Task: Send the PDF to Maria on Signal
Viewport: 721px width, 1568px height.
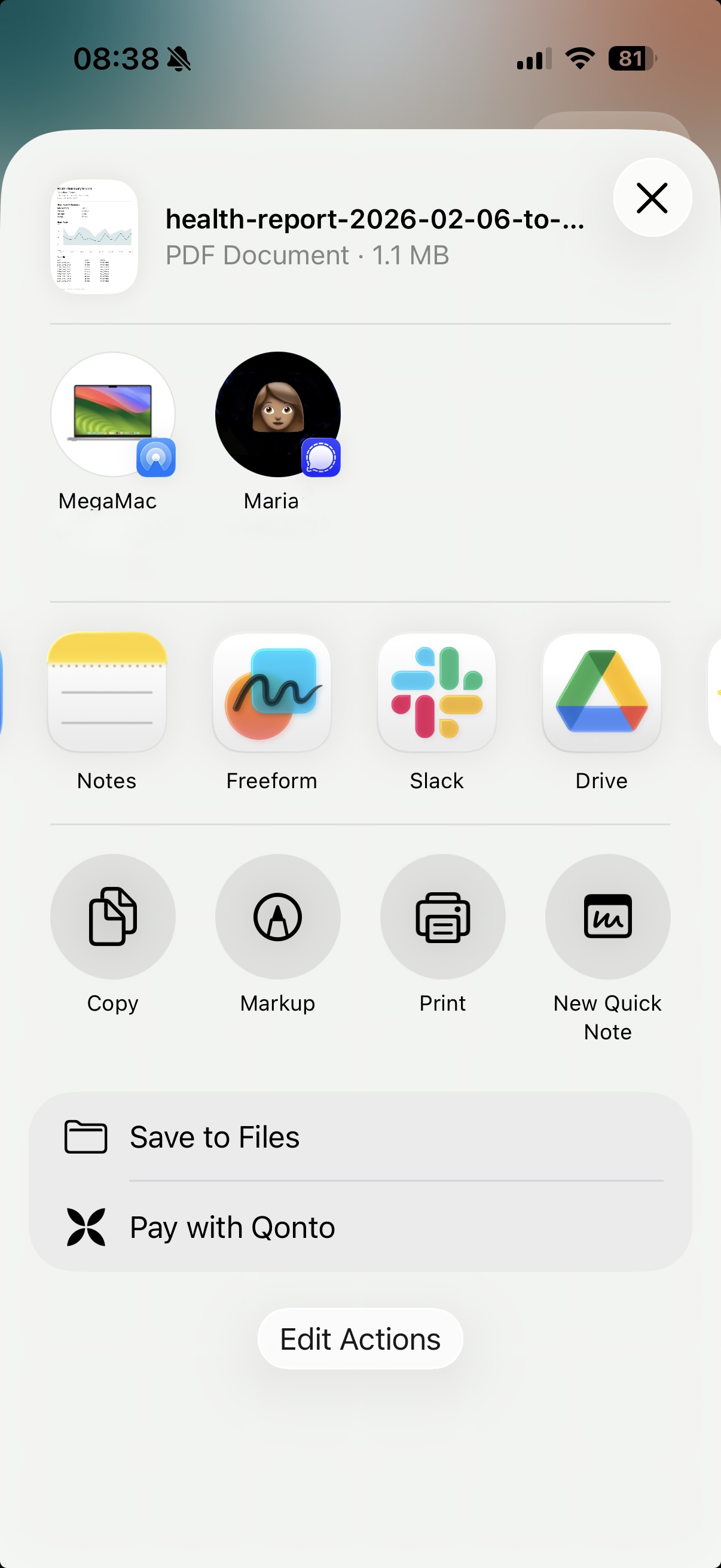Action: 277,414
